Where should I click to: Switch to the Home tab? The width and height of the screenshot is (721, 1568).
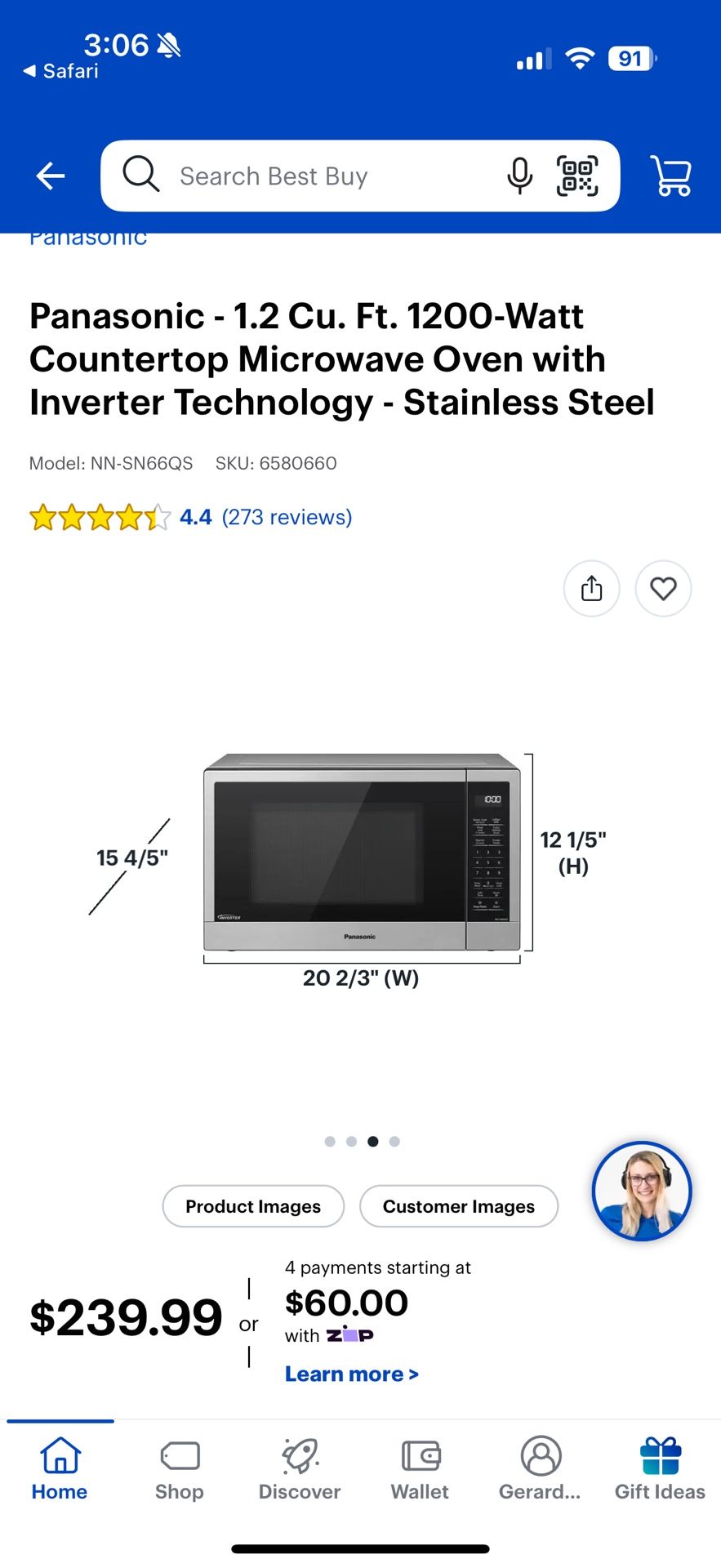[60, 1469]
